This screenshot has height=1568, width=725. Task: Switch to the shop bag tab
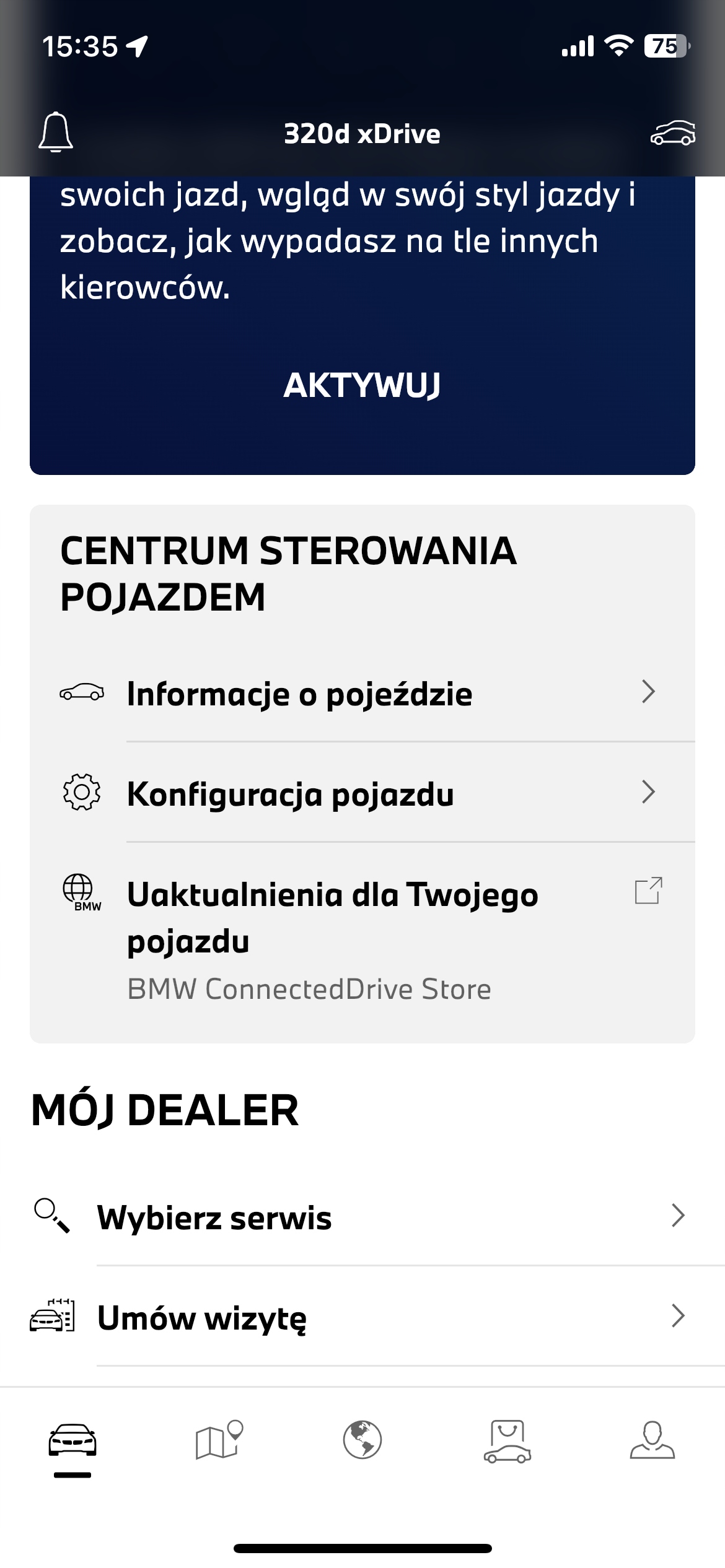tap(507, 1440)
